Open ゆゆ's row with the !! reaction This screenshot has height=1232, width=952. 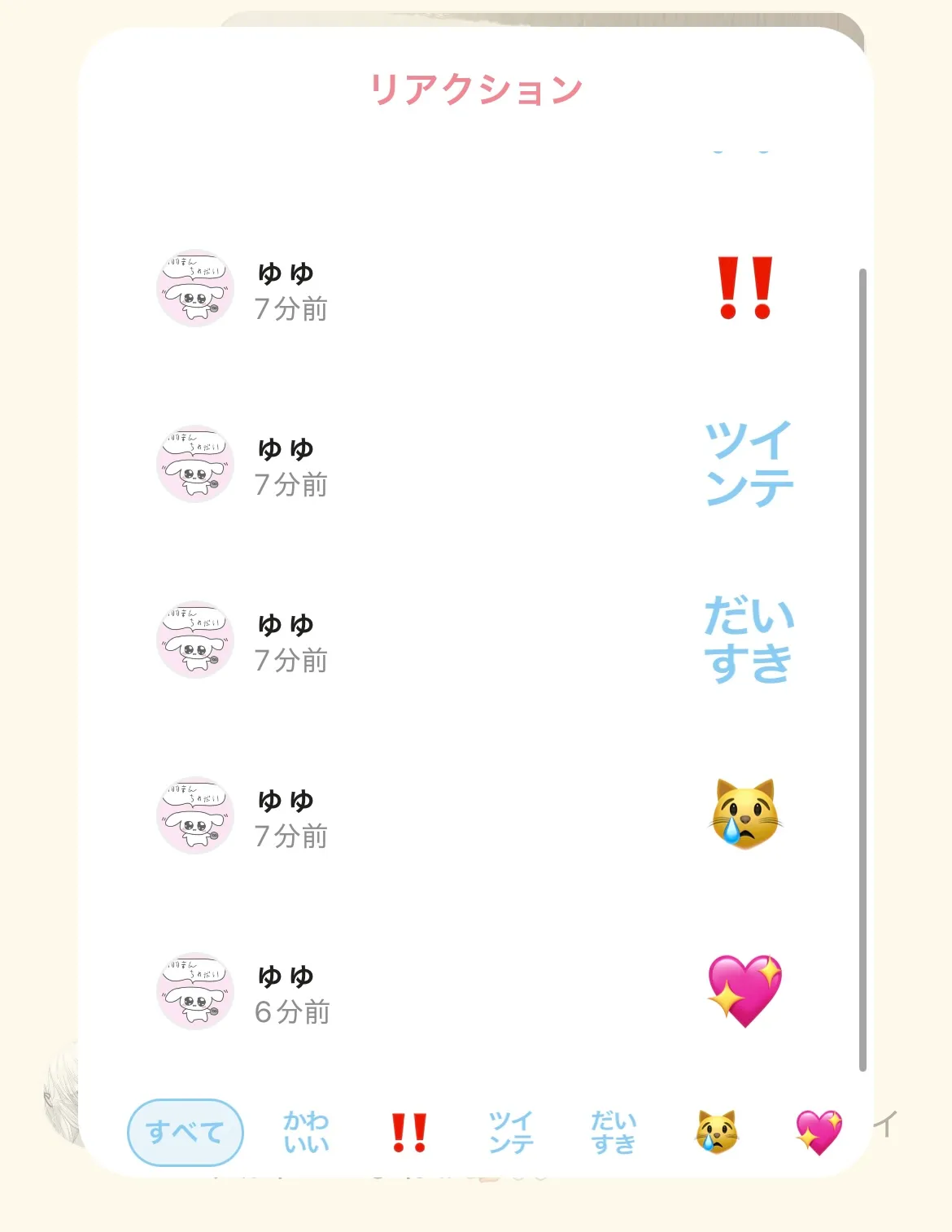coord(472,289)
